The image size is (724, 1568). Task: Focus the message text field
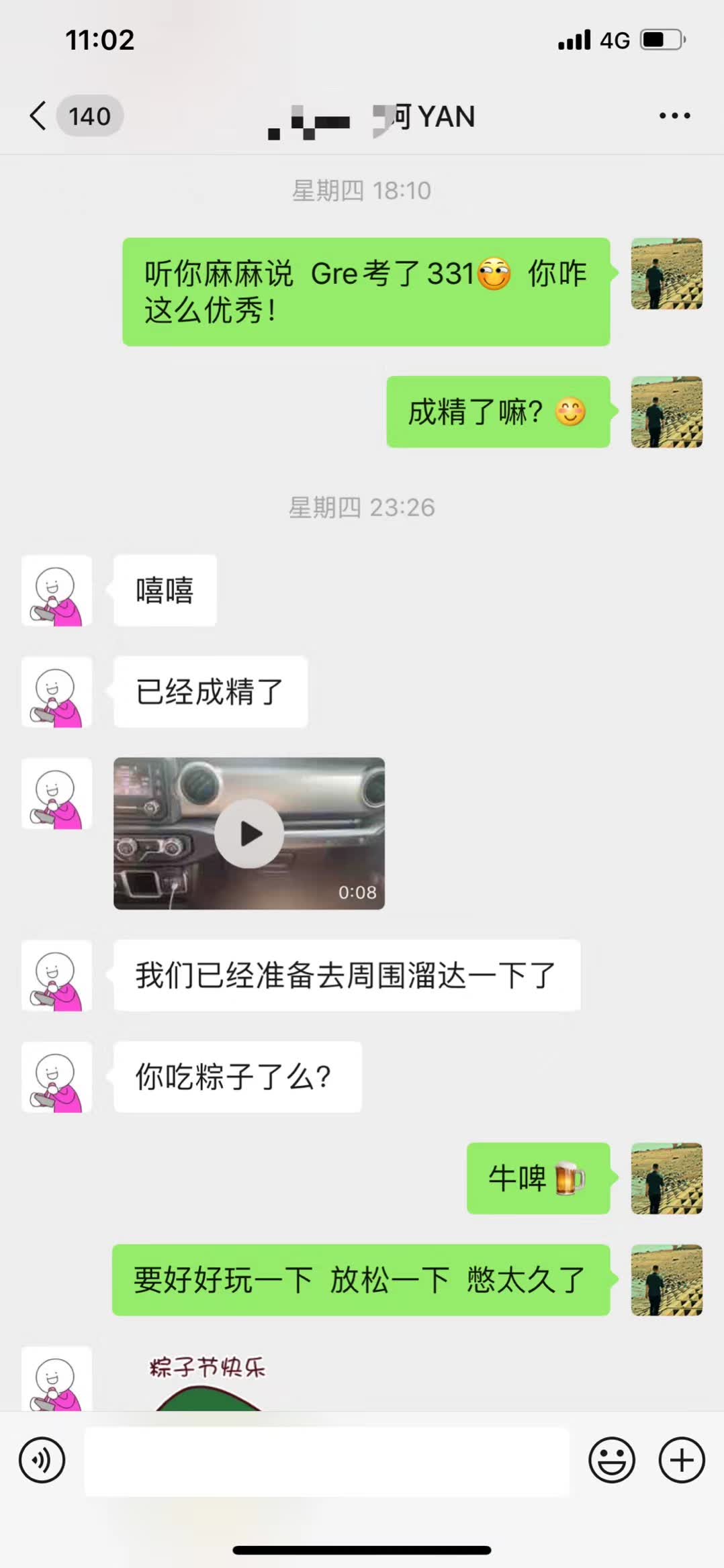pos(326,1461)
